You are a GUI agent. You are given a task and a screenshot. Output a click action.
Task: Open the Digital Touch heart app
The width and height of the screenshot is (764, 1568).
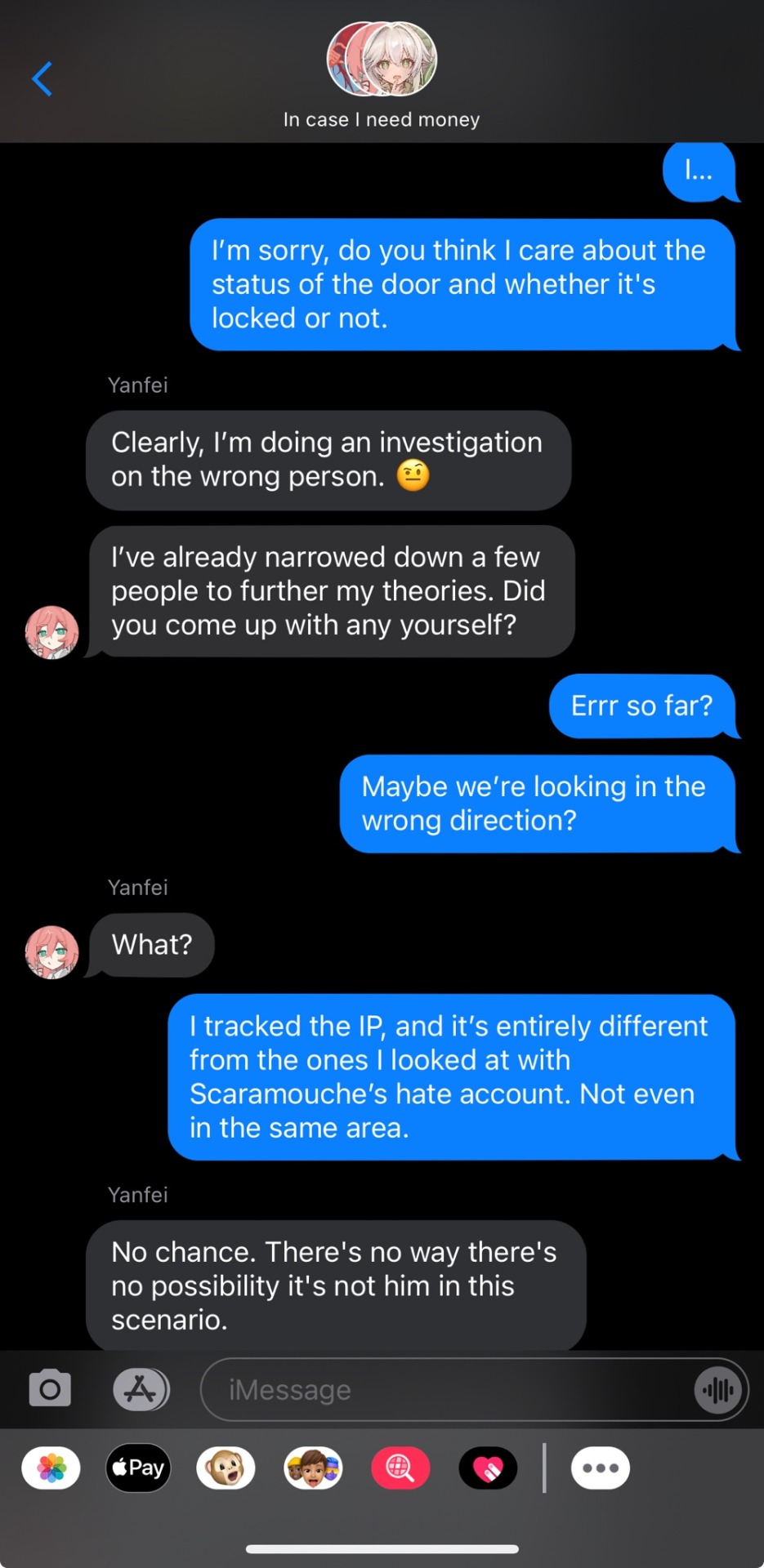coord(488,1468)
